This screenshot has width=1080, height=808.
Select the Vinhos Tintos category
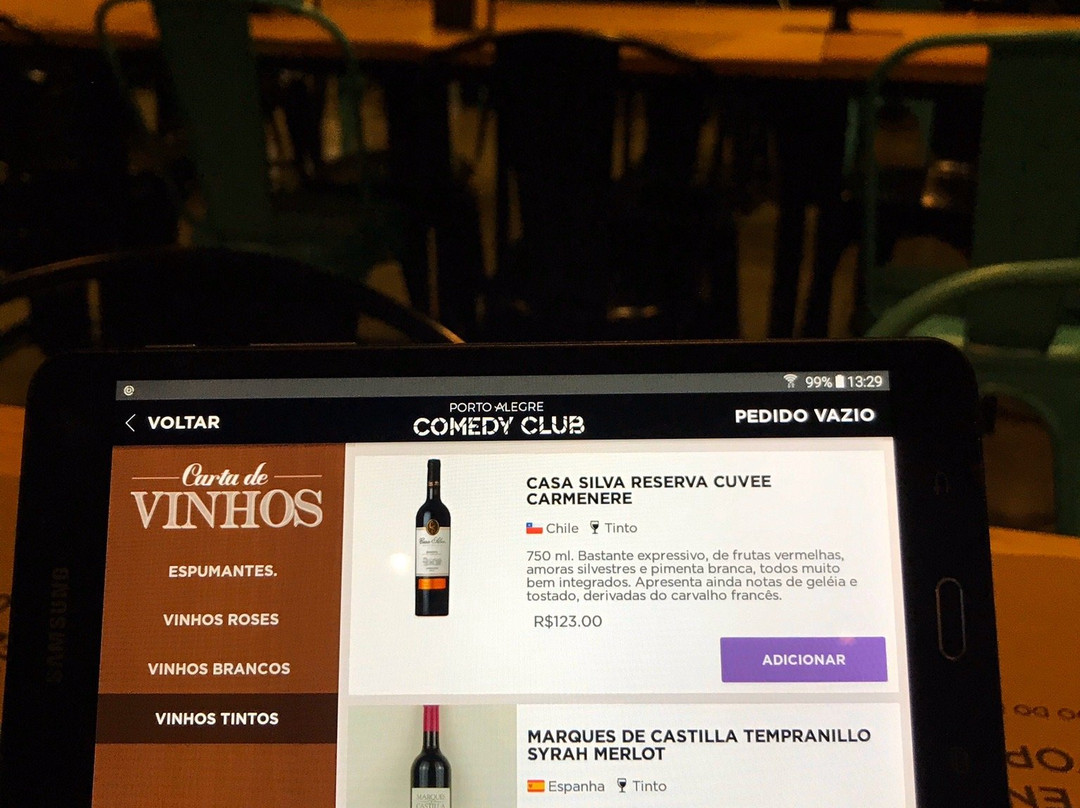[x=217, y=718]
